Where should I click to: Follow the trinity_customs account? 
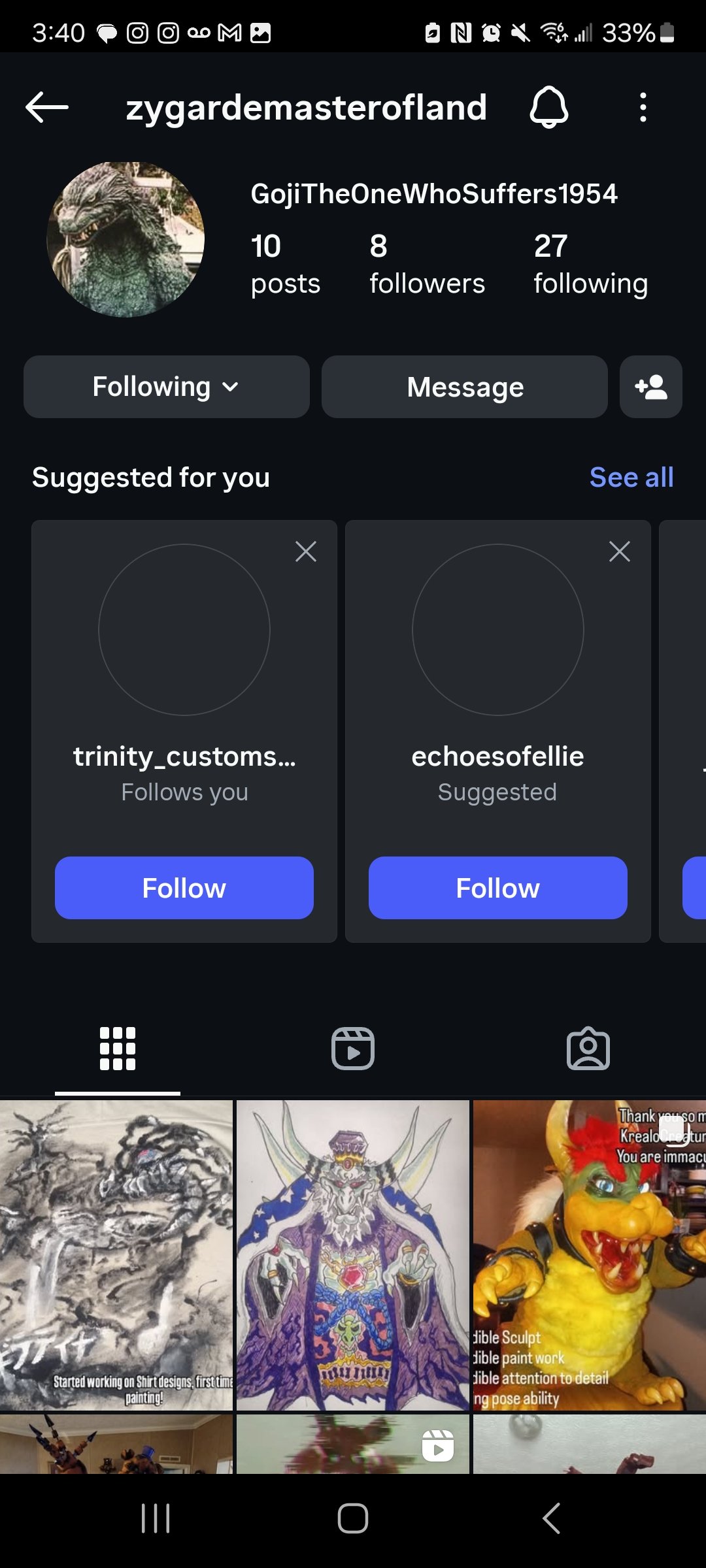pos(184,888)
